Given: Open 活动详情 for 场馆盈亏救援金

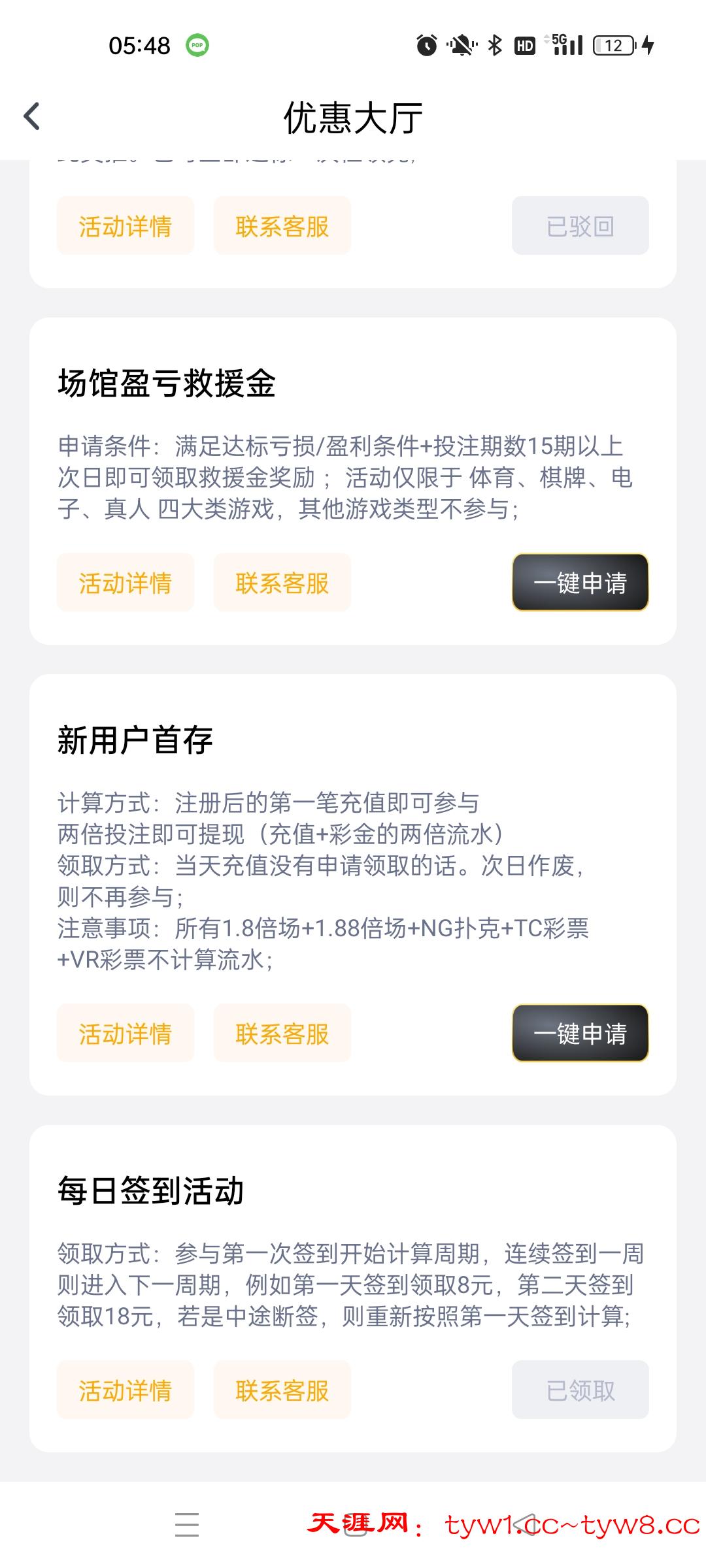Looking at the screenshot, I should click(126, 583).
